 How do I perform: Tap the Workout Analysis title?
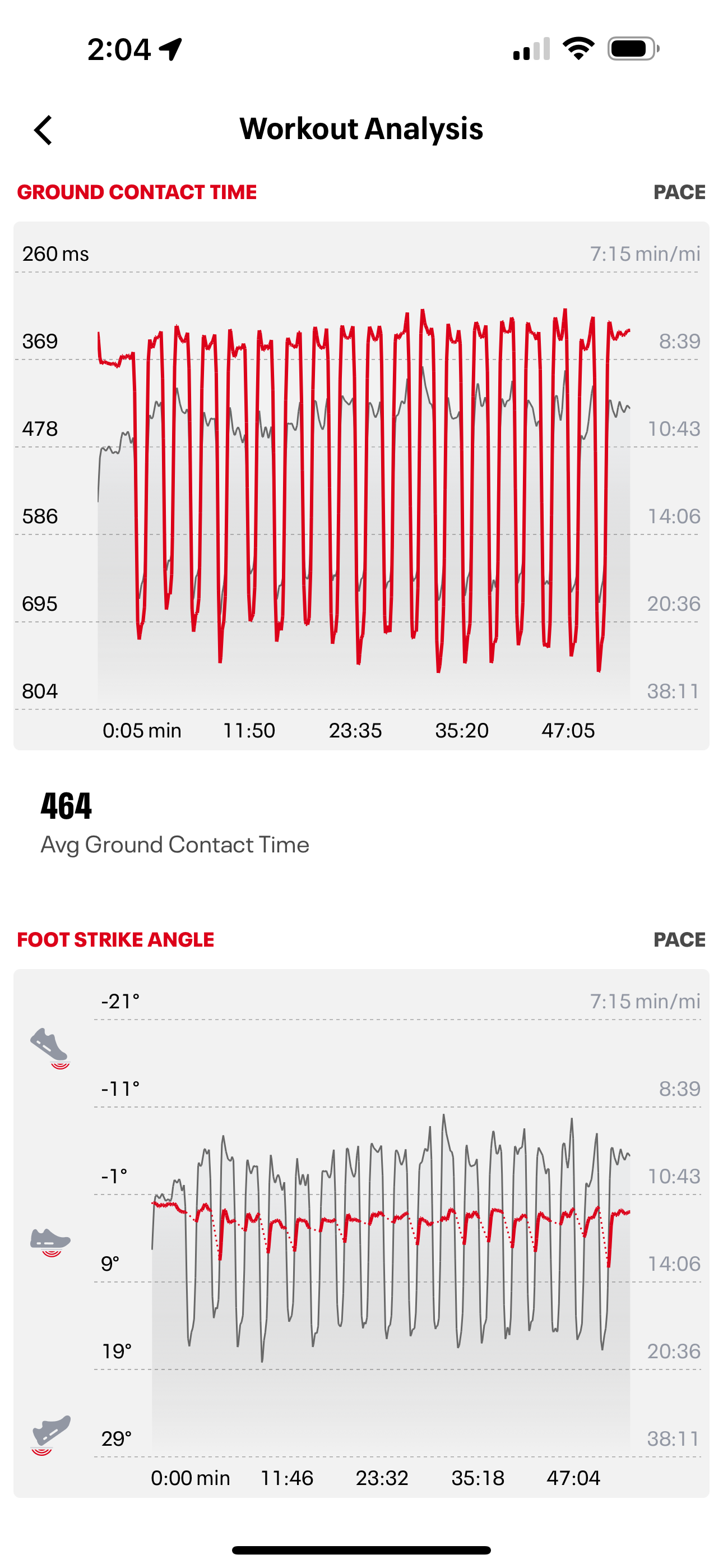click(361, 129)
